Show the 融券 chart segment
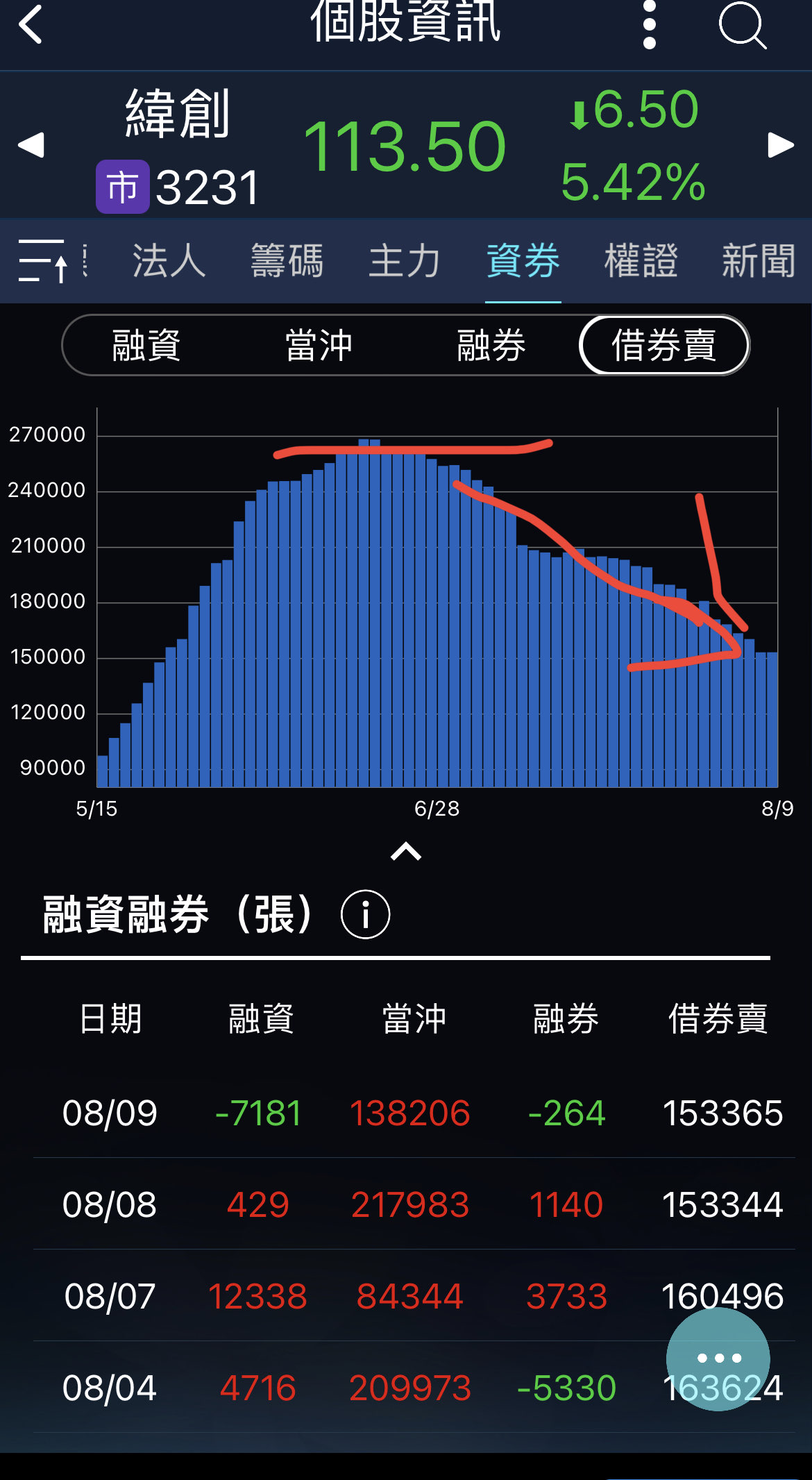 coord(491,345)
